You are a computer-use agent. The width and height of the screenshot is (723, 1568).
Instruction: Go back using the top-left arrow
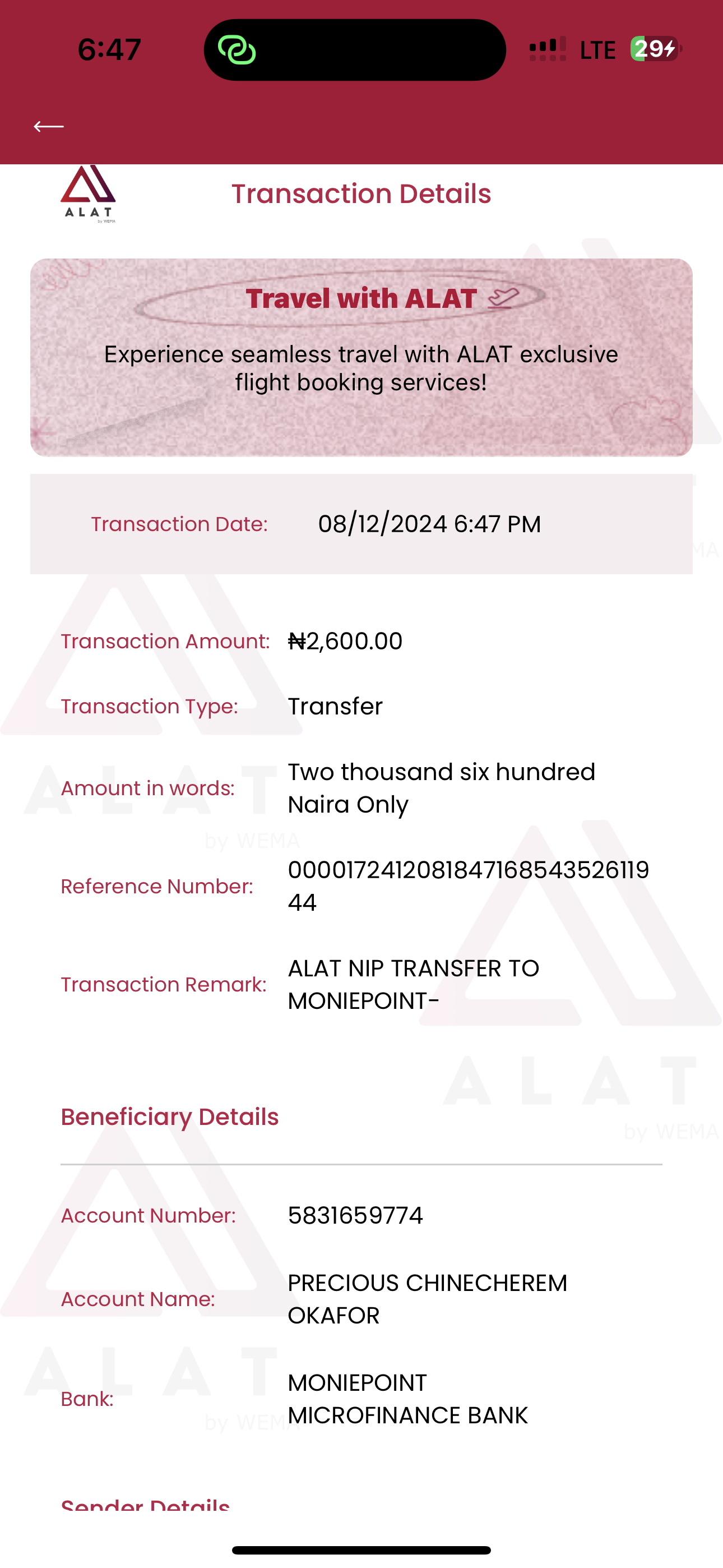coord(49,126)
